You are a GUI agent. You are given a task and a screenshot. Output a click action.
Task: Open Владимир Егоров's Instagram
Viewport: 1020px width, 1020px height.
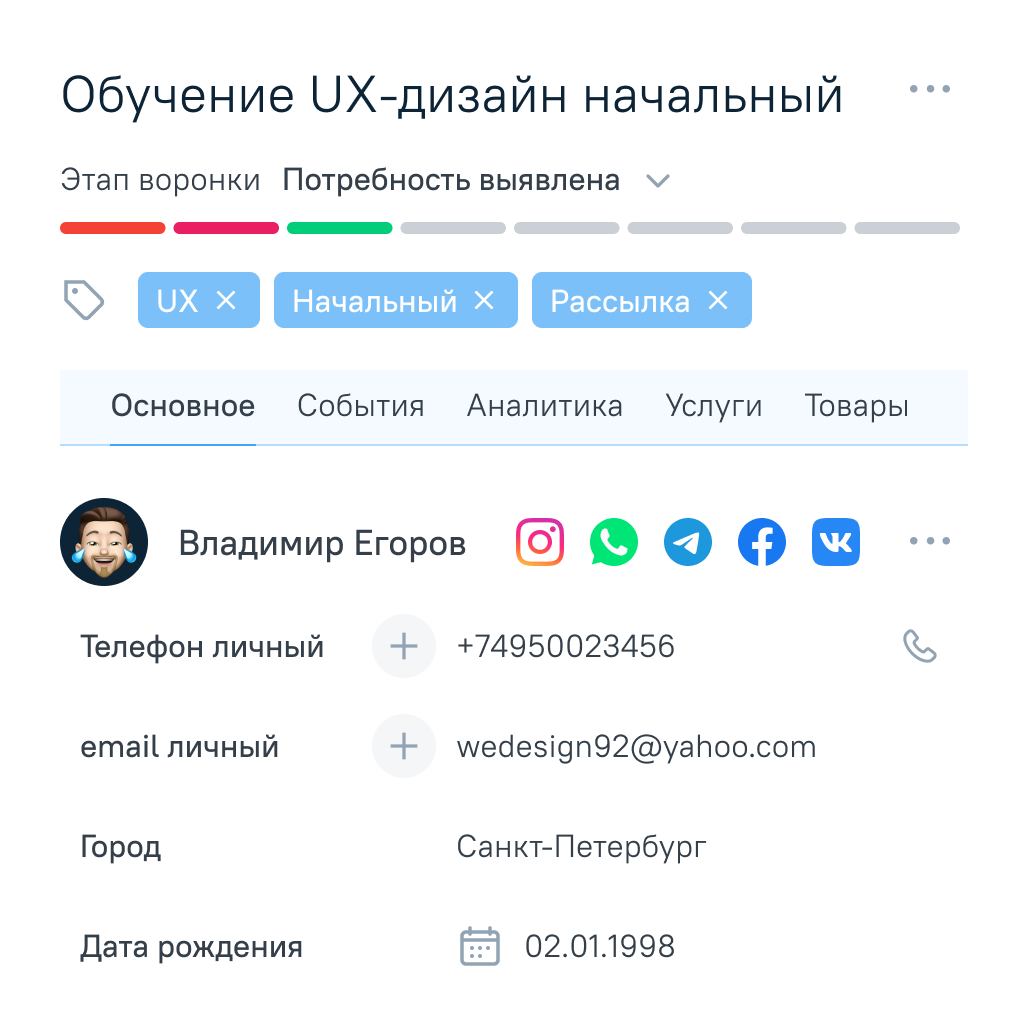click(x=540, y=542)
